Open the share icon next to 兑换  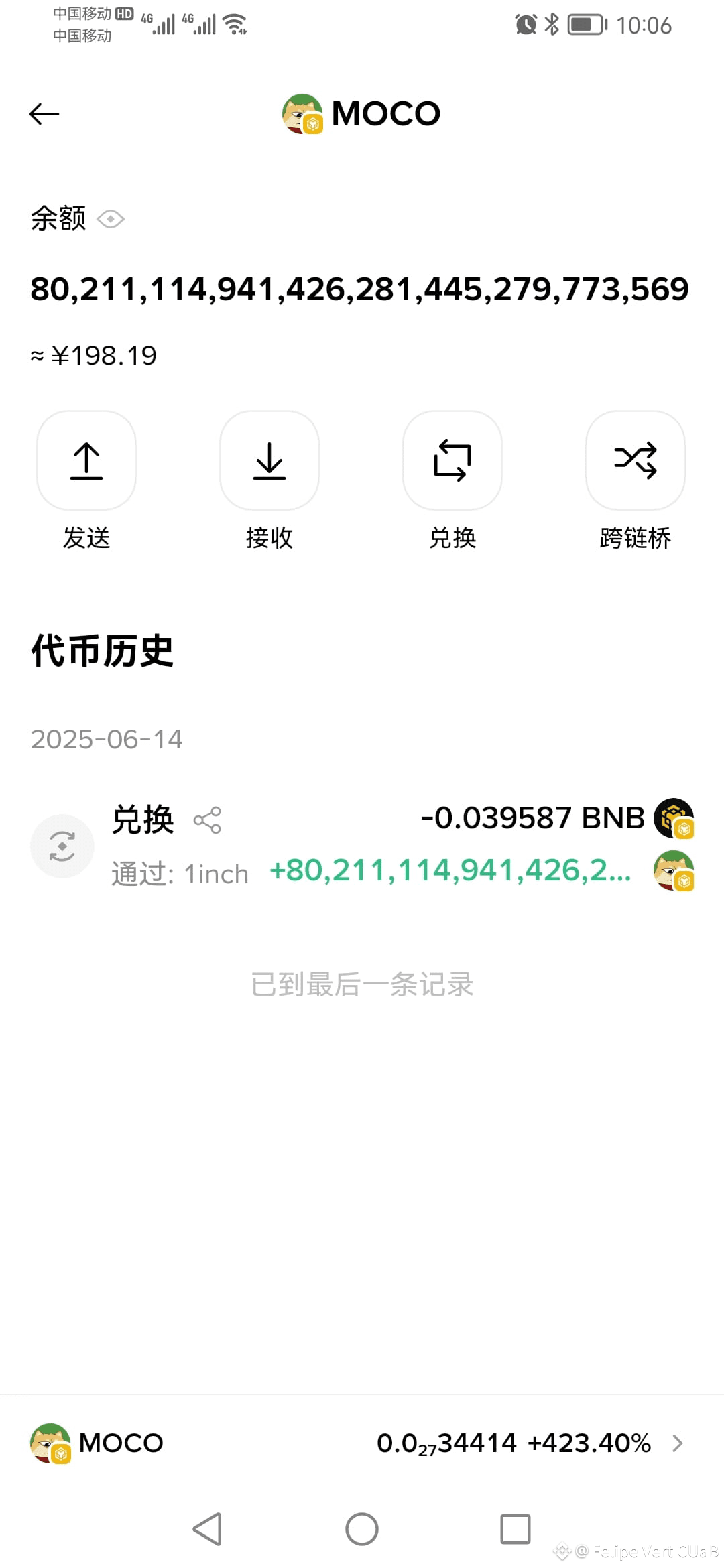point(208,820)
